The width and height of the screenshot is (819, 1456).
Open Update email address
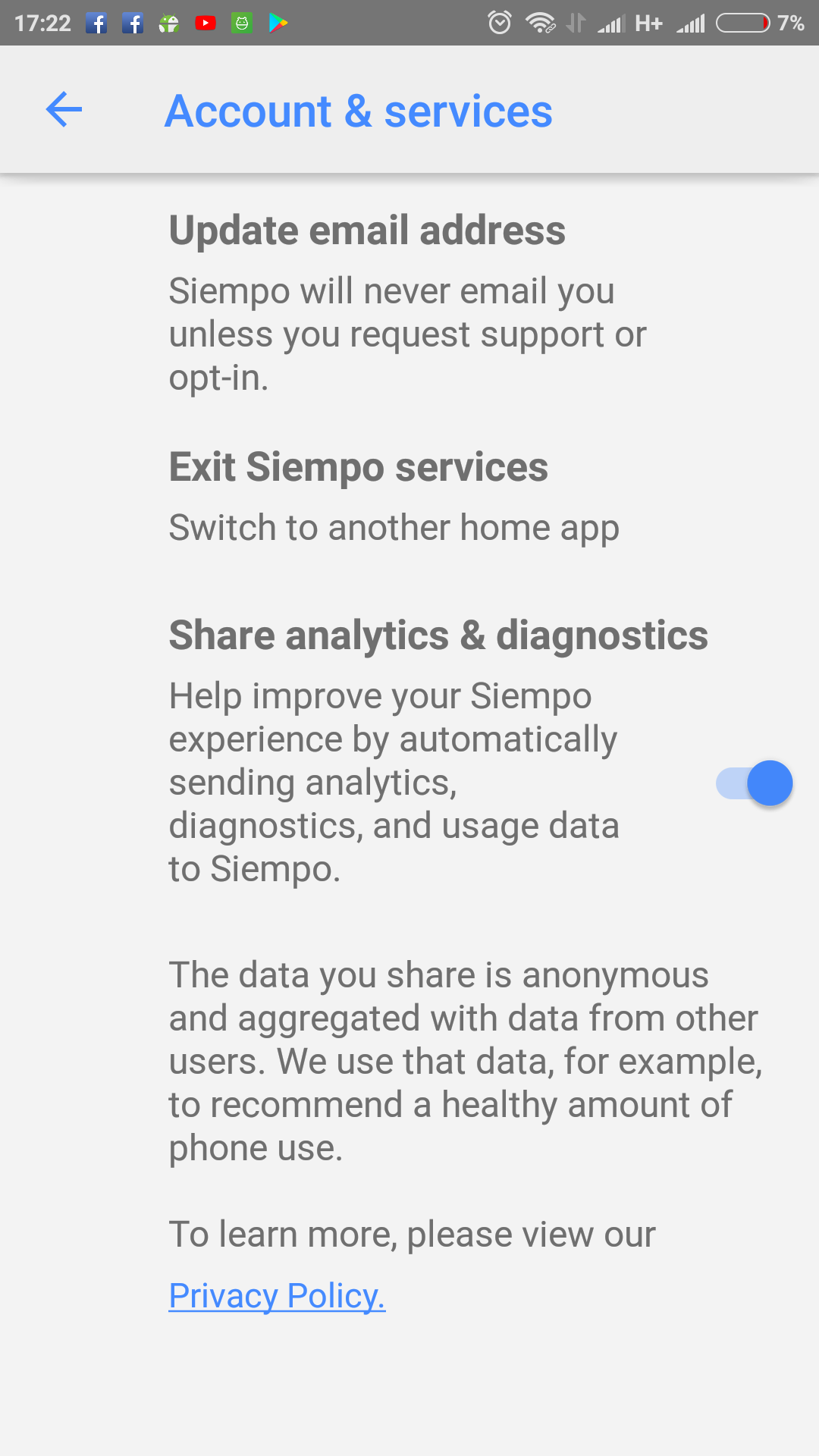pyautogui.click(x=409, y=303)
